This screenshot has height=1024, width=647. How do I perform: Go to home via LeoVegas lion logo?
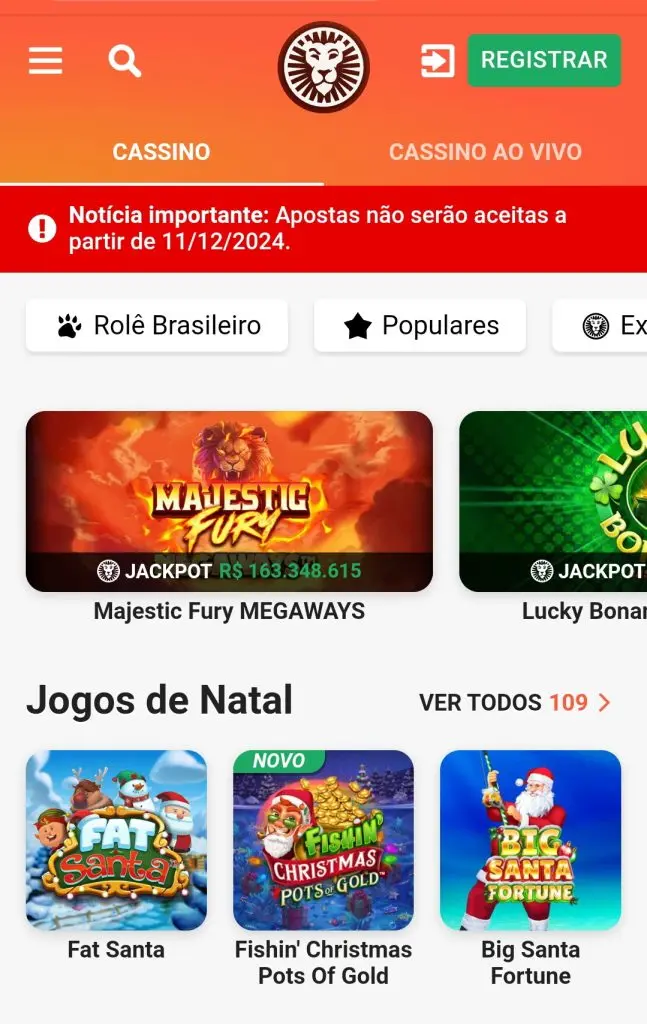[323, 67]
